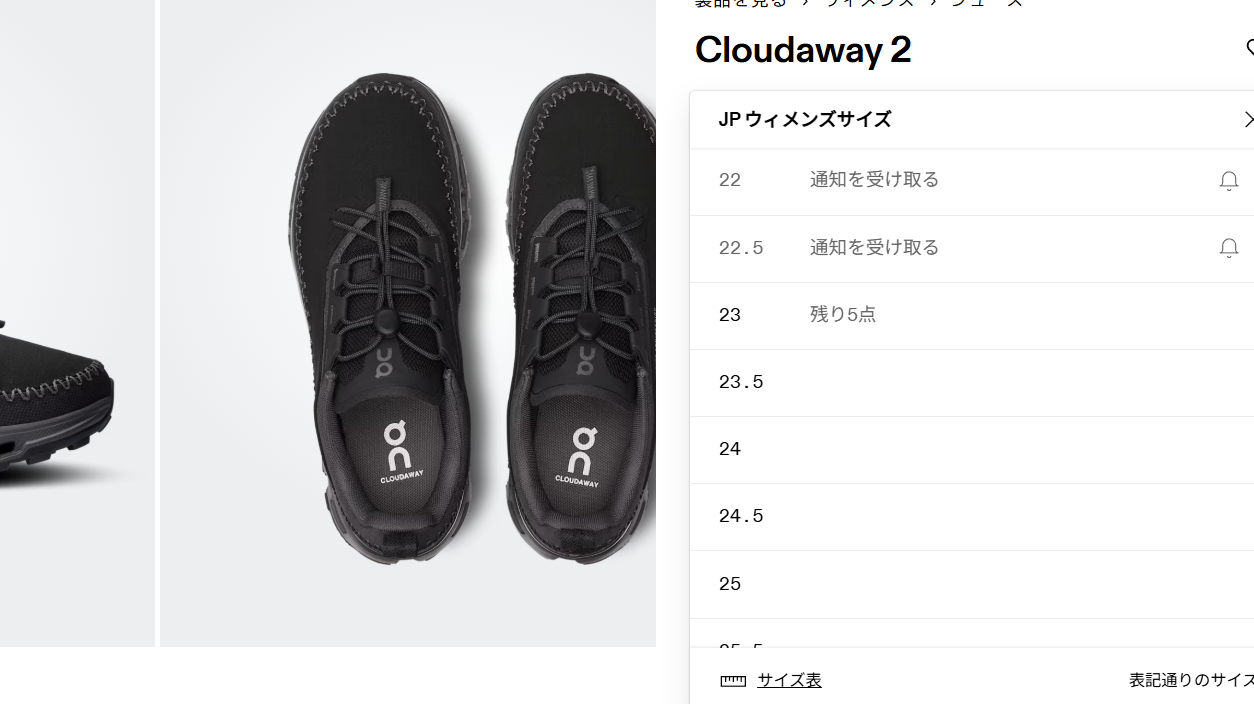Close the JP women's size panel
This screenshot has height=704, width=1254.
click(x=1246, y=120)
